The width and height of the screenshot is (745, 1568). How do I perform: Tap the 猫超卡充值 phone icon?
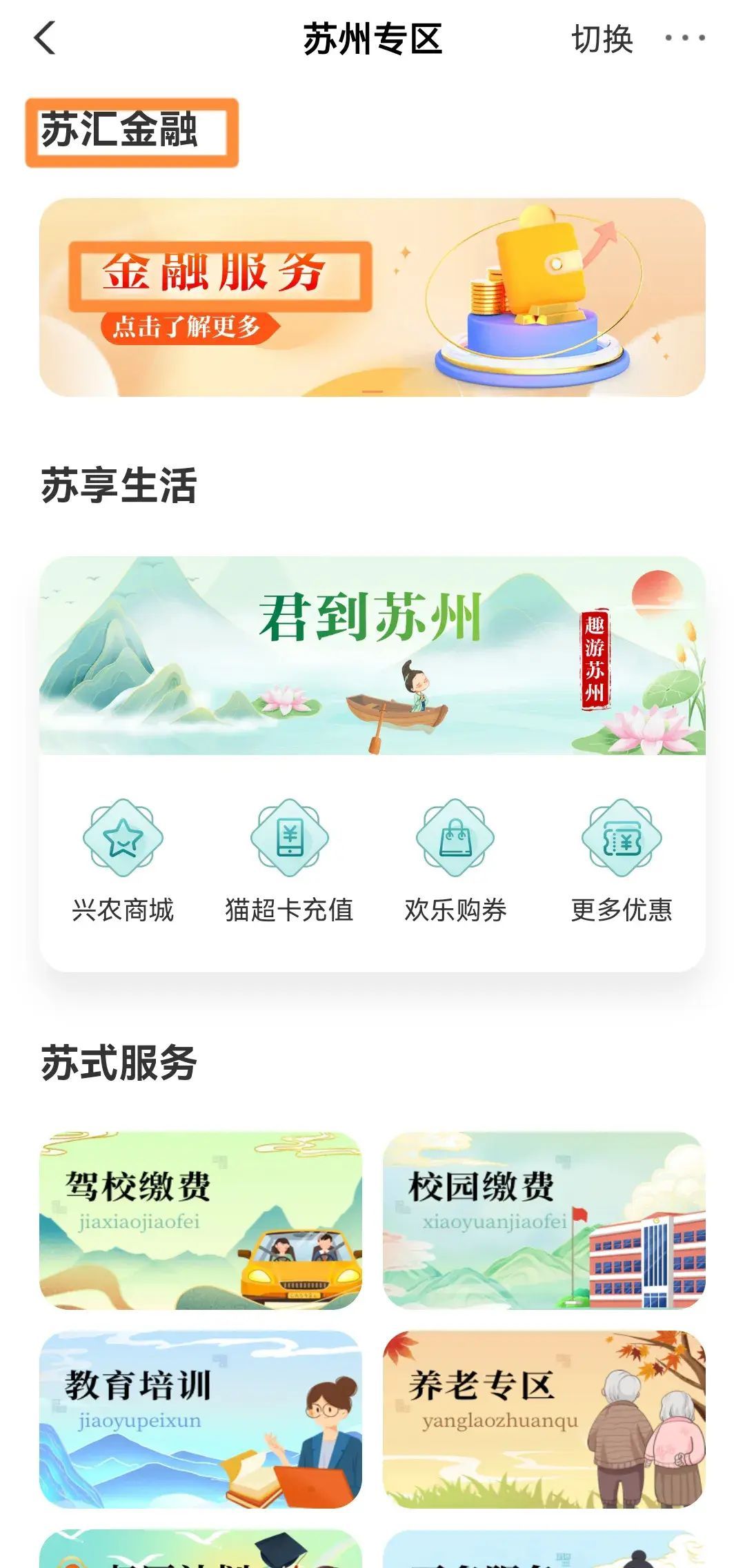[290, 839]
